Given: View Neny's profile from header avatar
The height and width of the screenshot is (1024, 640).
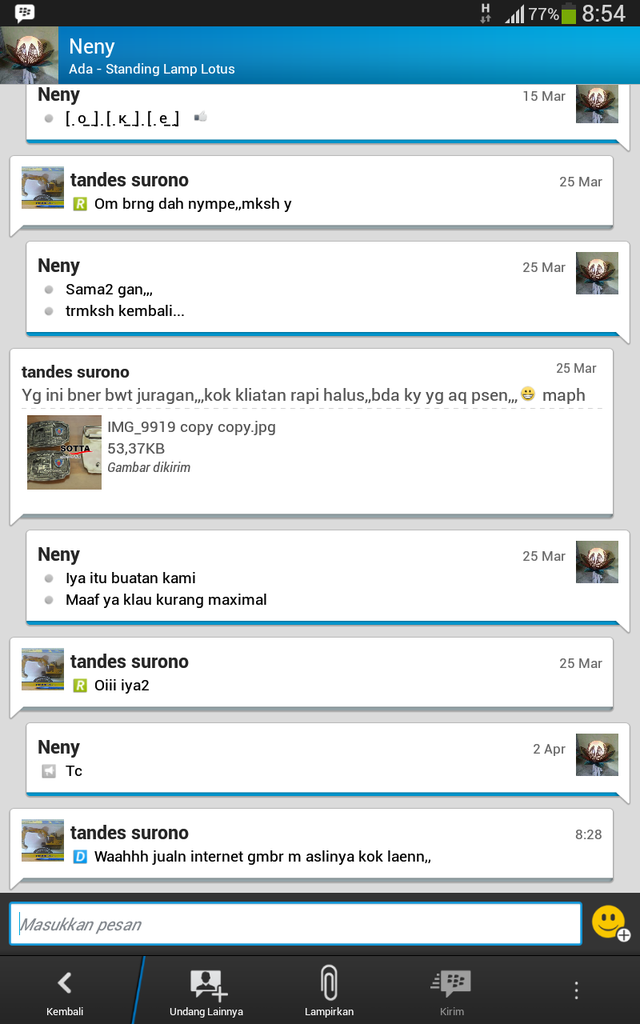Looking at the screenshot, I should [x=29, y=56].
